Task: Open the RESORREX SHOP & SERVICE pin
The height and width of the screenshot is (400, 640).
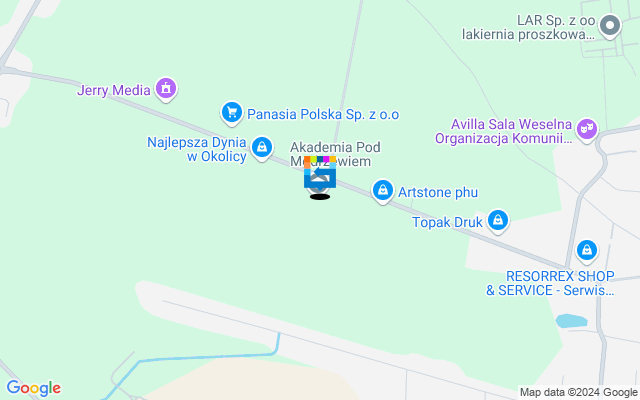Action: coord(586,249)
